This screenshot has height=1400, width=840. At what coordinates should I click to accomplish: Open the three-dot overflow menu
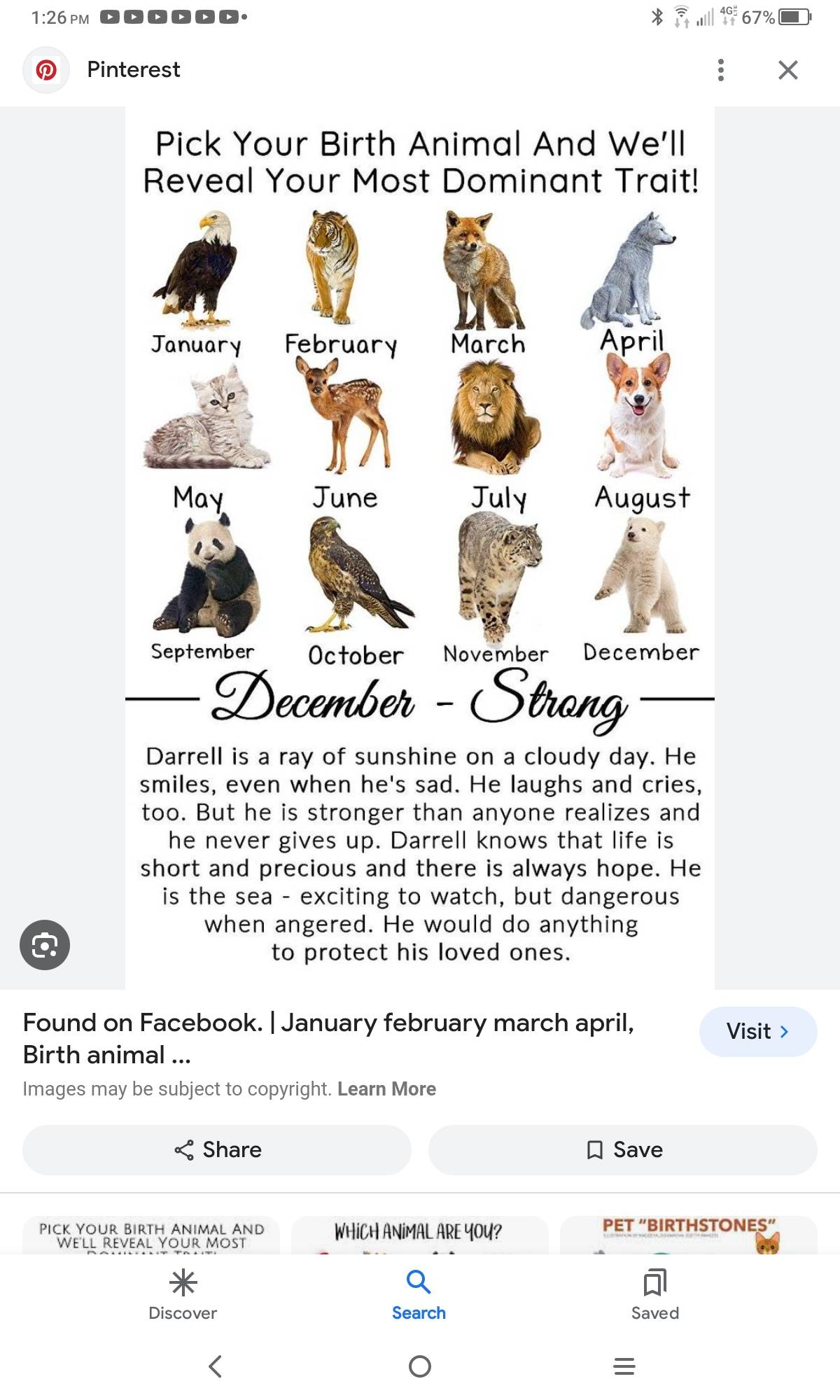720,70
